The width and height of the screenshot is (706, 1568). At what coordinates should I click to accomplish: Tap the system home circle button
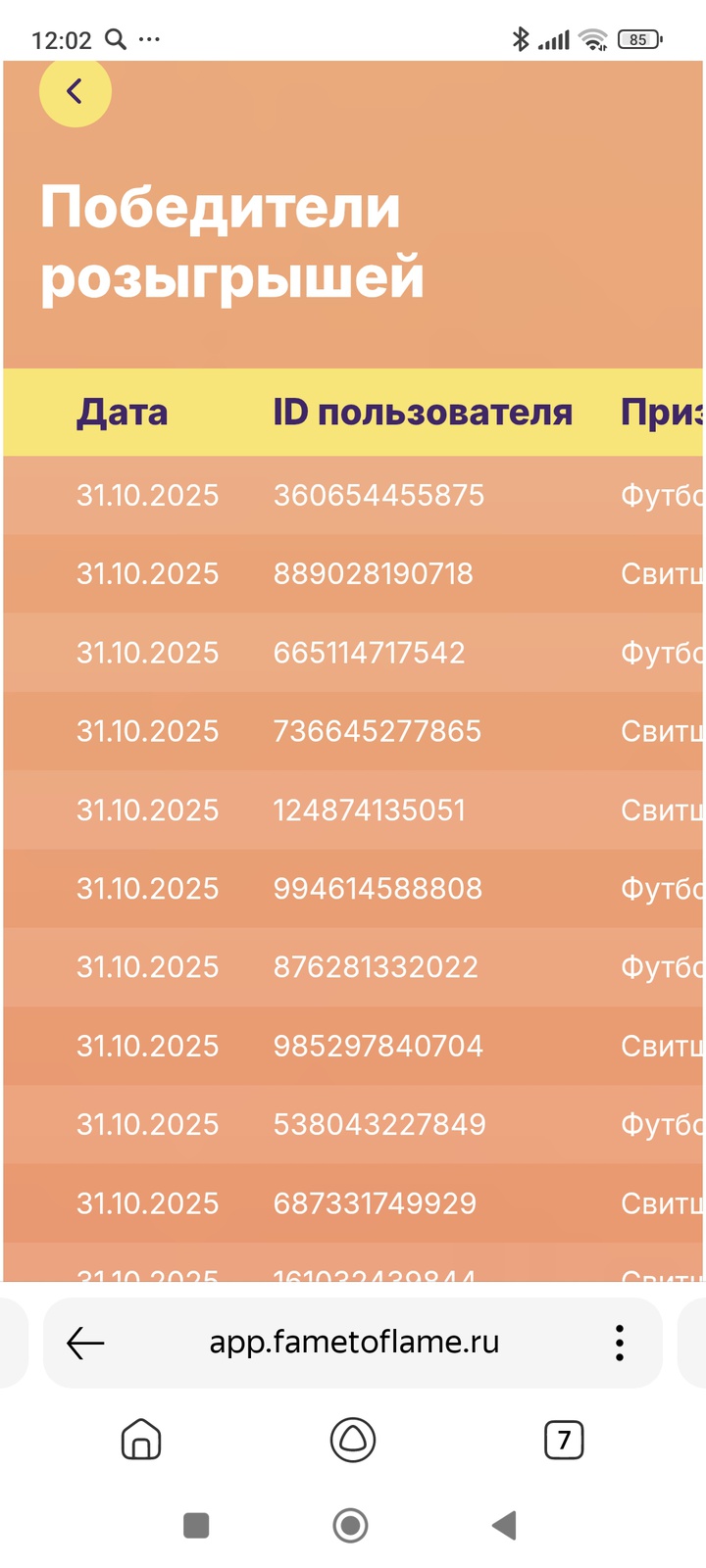(x=351, y=1525)
